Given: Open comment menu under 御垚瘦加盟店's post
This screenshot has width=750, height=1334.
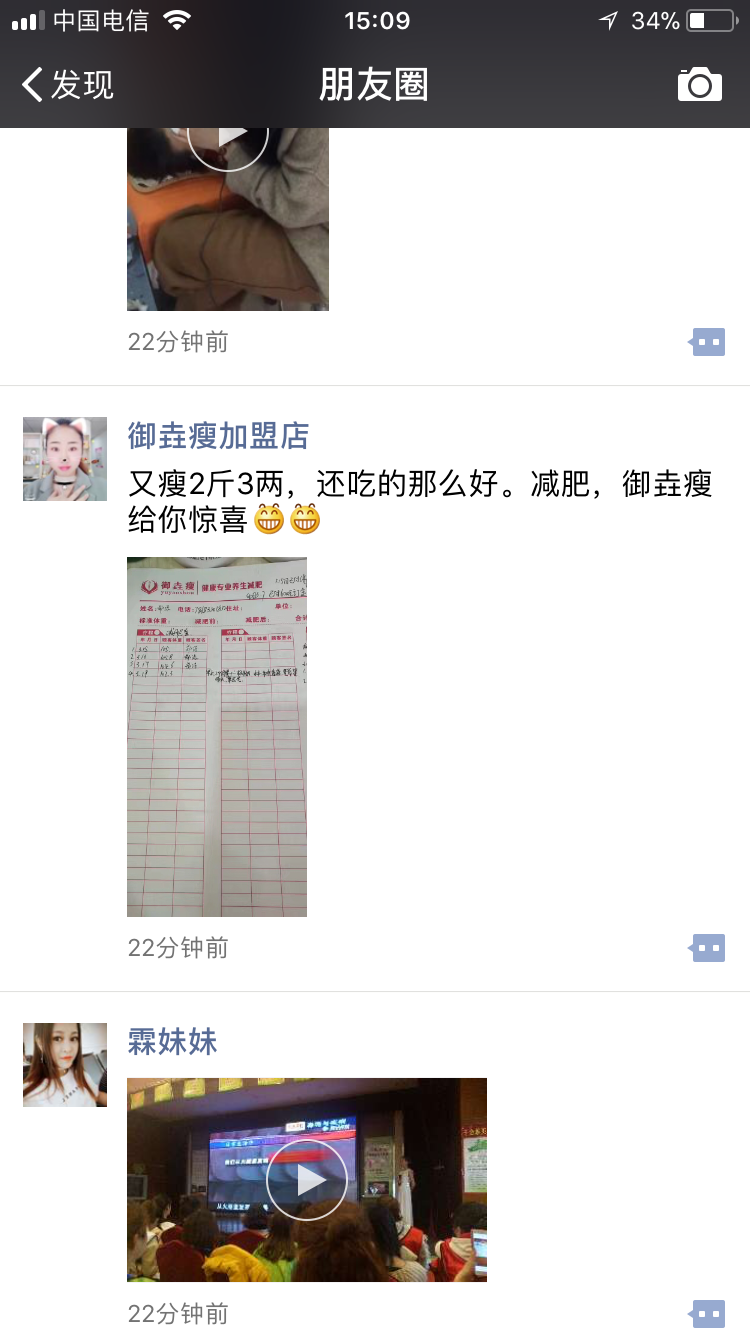Looking at the screenshot, I should coord(708,948).
